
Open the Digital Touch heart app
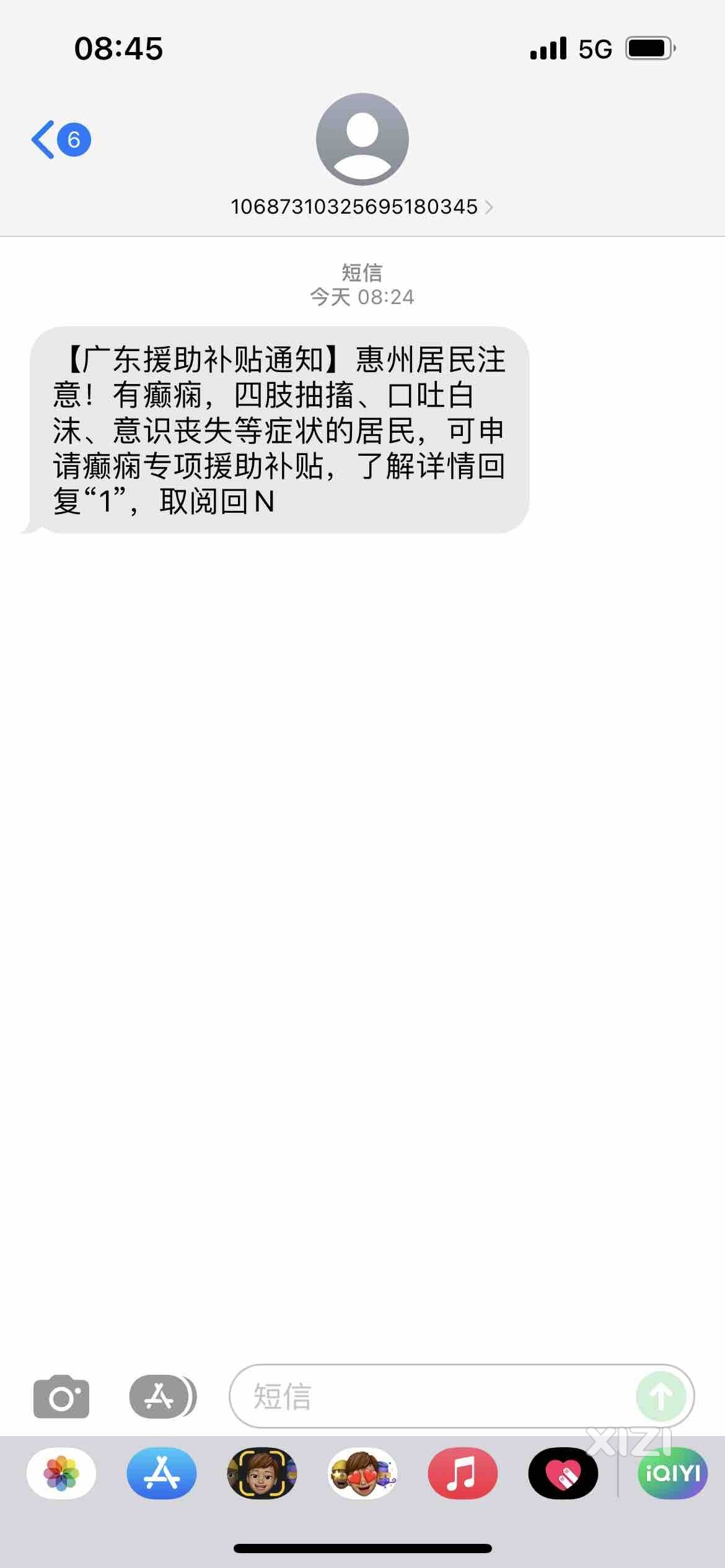[x=563, y=1474]
